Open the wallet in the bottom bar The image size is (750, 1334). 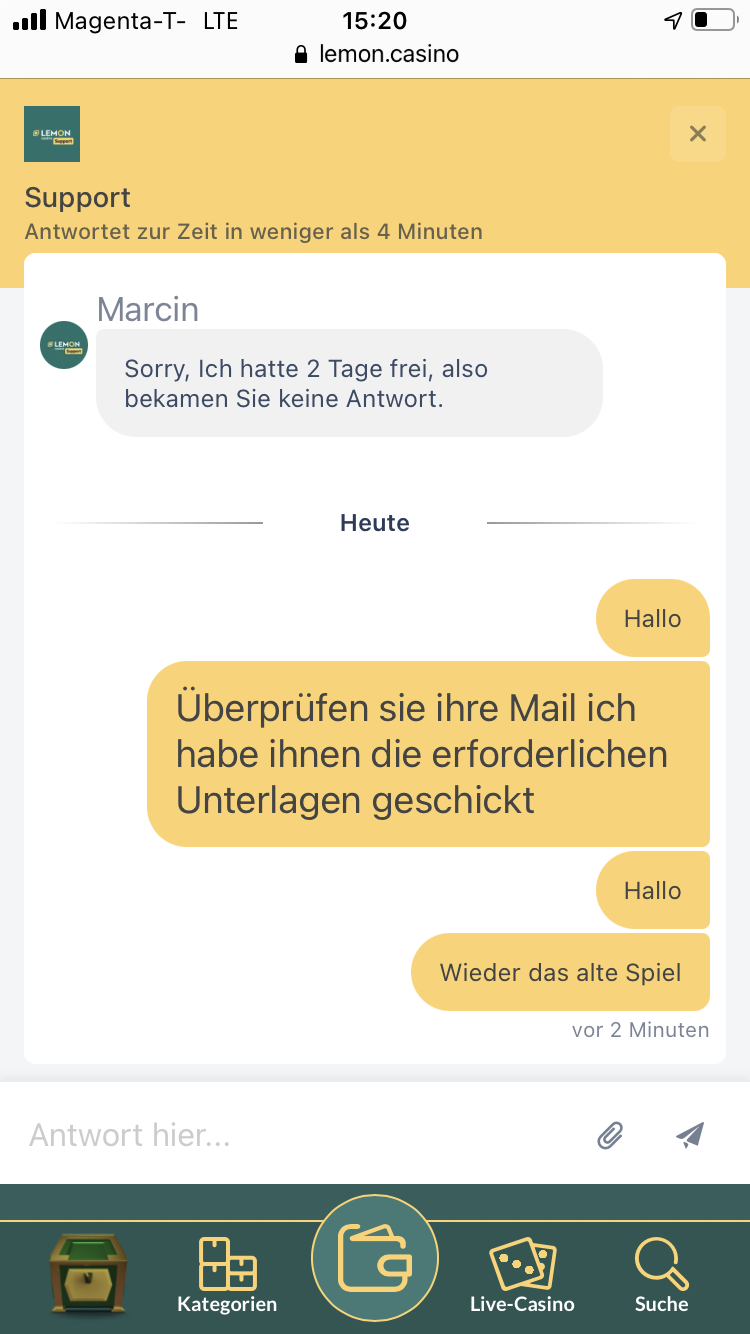[x=375, y=1259]
